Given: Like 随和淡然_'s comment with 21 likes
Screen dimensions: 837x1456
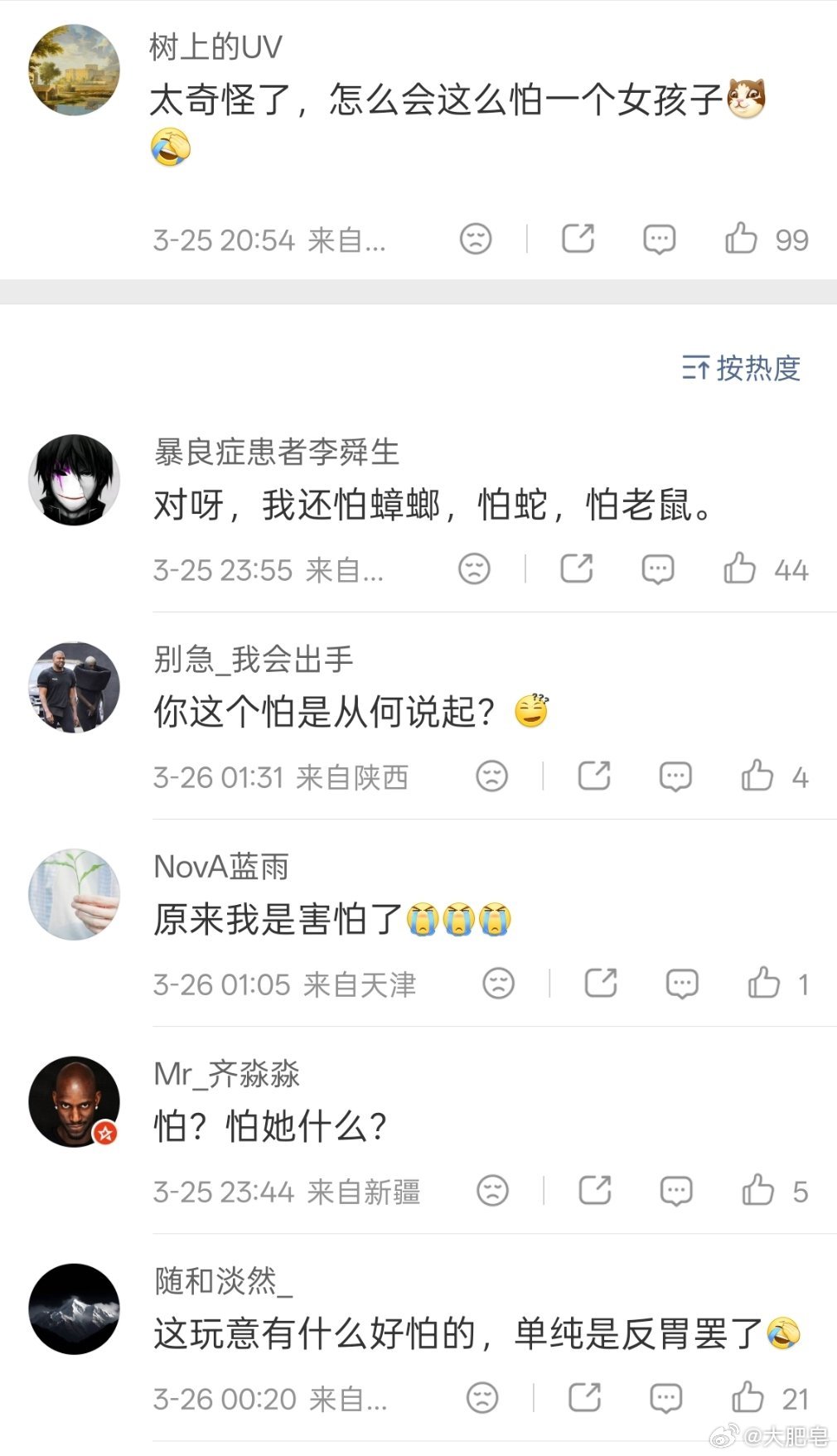Looking at the screenshot, I should point(747,1398).
